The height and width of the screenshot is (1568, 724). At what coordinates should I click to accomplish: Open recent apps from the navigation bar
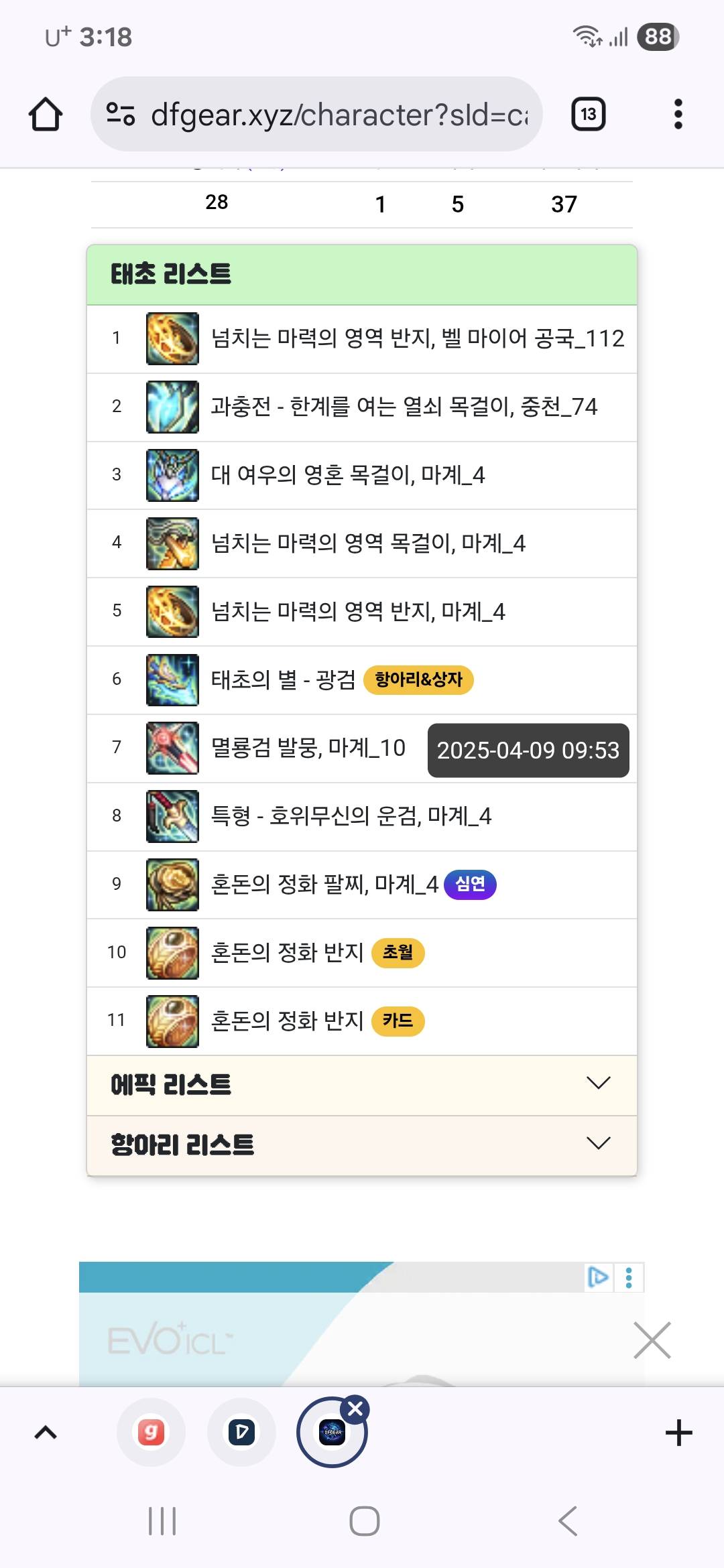(x=162, y=1521)
